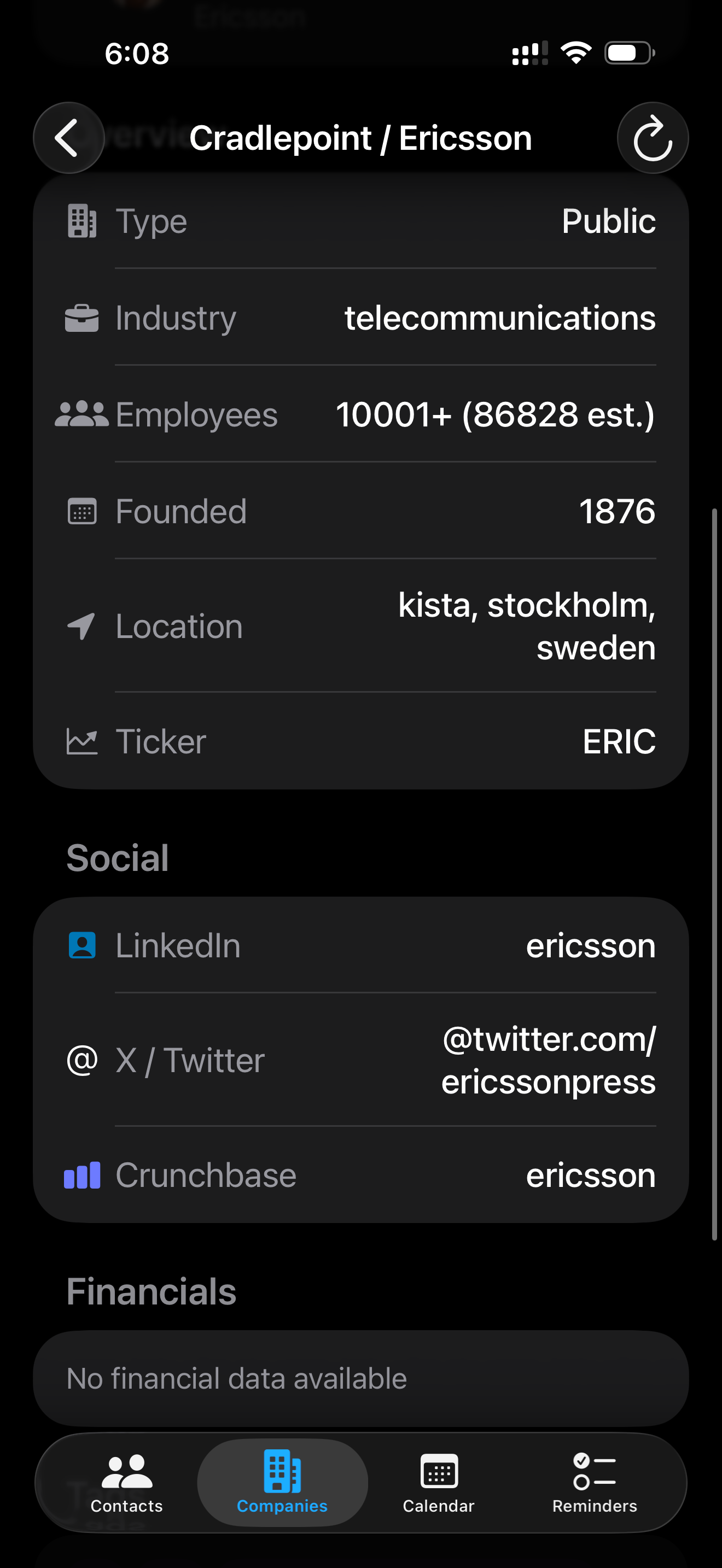Tap the building icon next to Type
The height and width of the screenshot is (1568, 722).
tap(81, 221)
